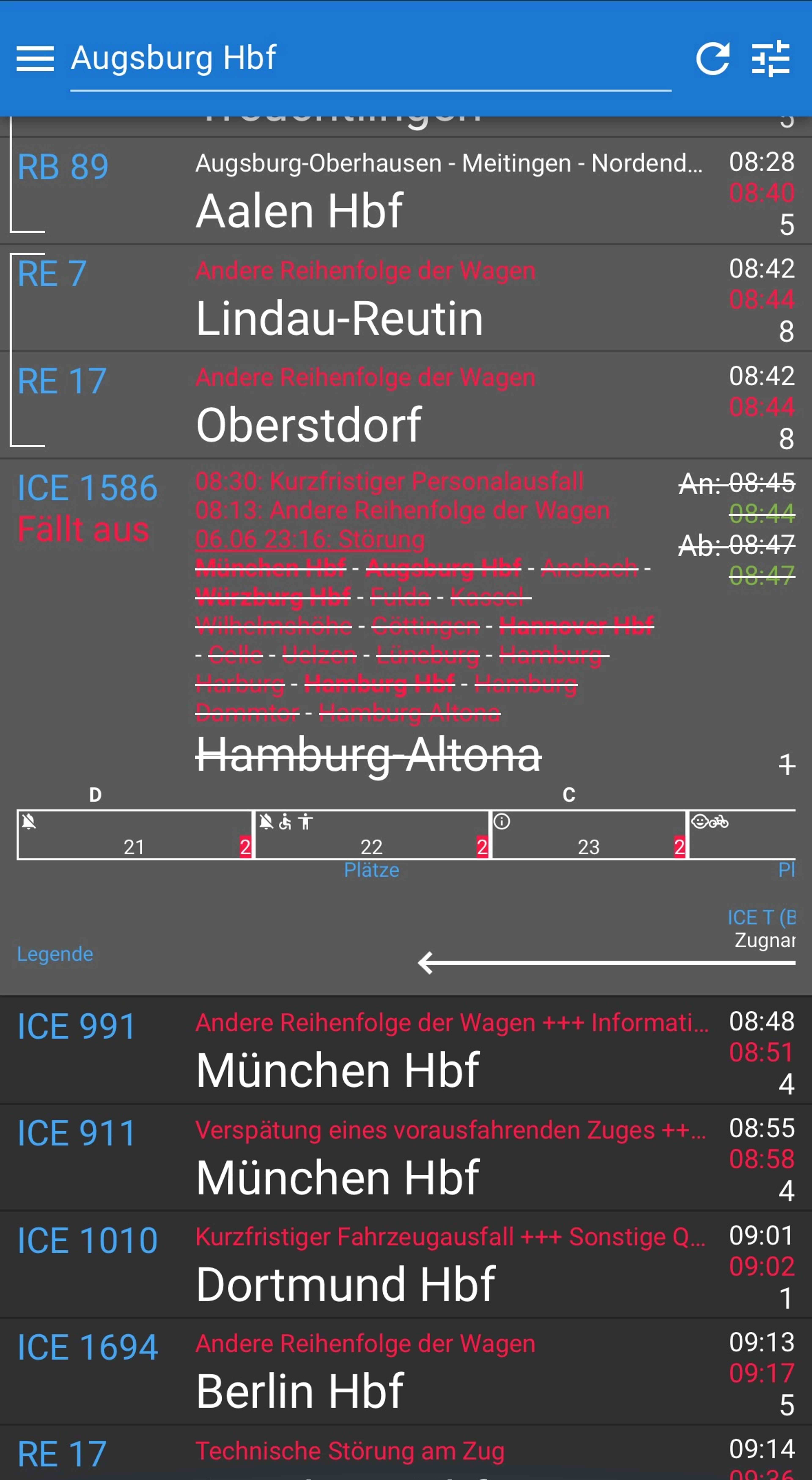Expand RE 17 to Oberstdorf
The width and height of the screenshot is (812, 1480).
406,405
